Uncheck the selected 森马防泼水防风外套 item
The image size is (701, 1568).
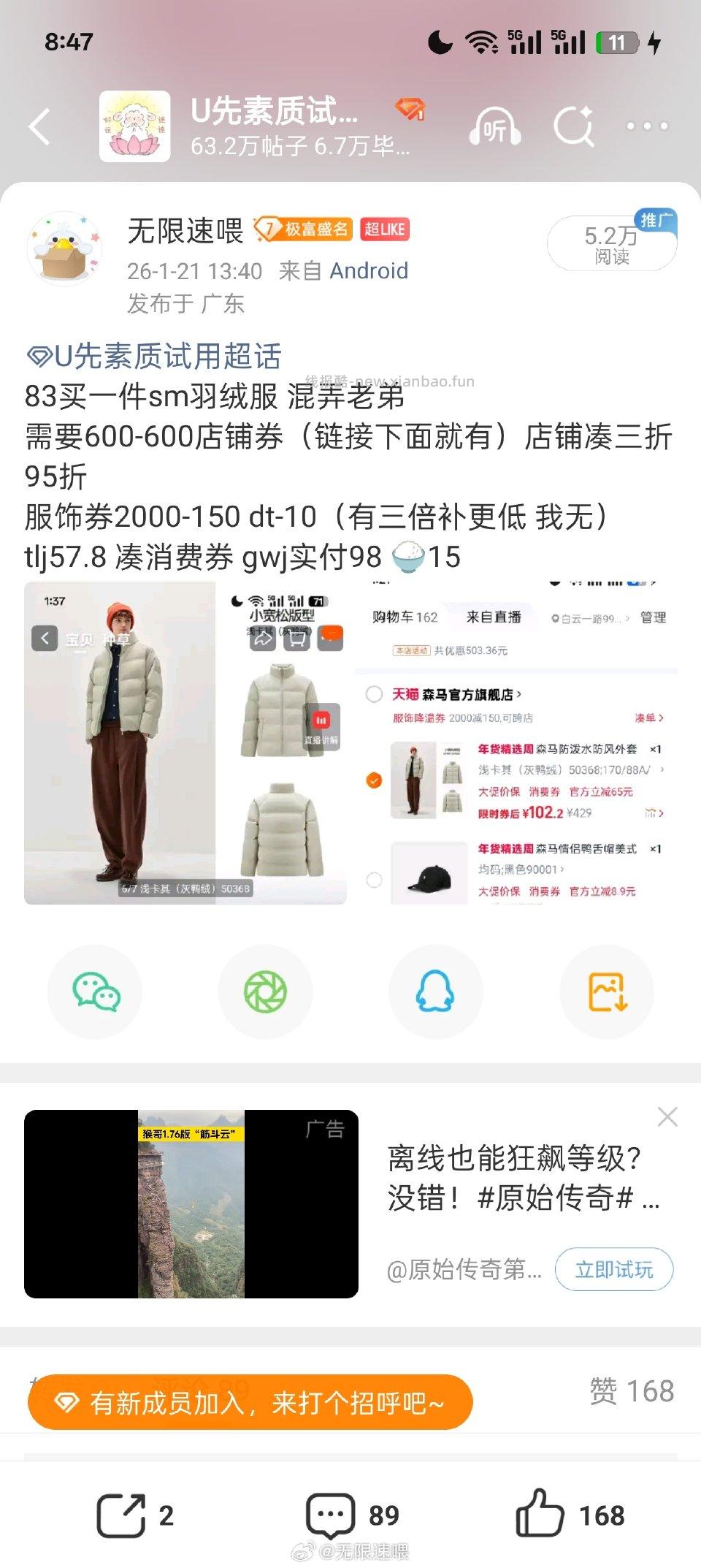(x=374, y=779)
